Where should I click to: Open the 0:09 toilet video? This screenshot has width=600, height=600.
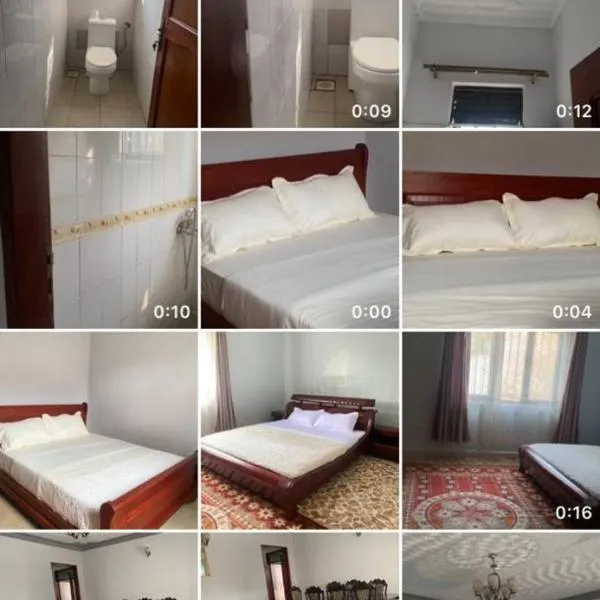tap(300, 63)
